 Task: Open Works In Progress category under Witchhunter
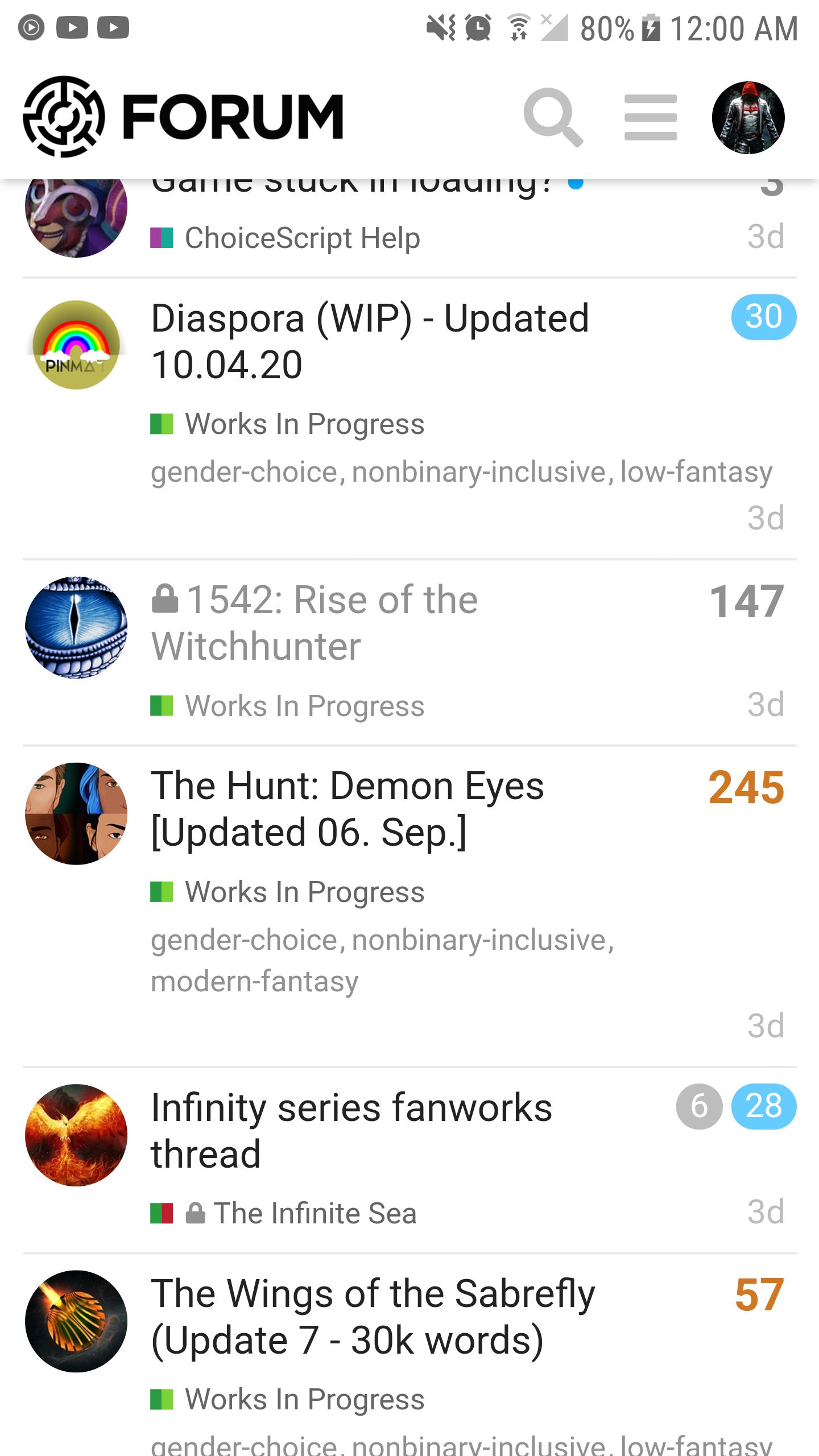click(x=304, y=706)
